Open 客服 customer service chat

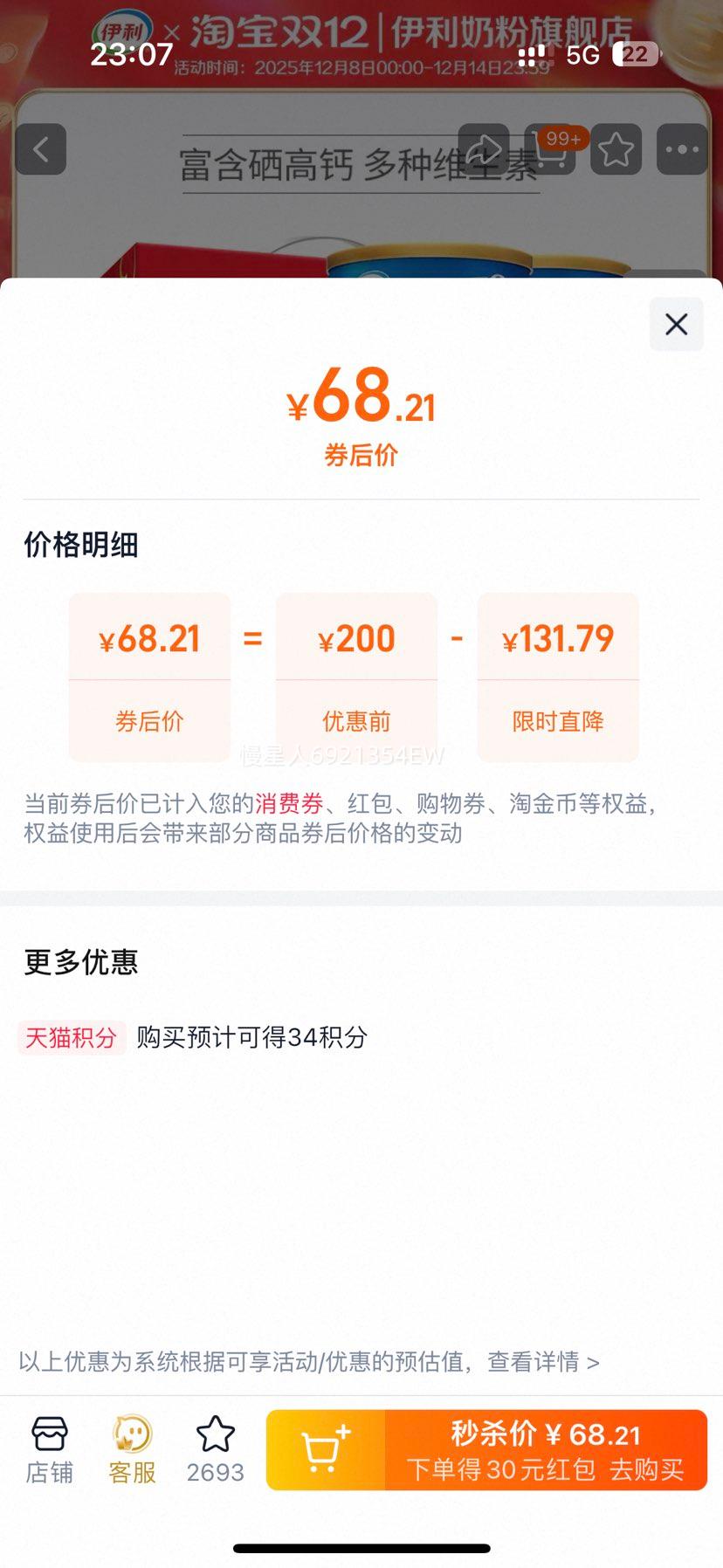(131, 1448)
